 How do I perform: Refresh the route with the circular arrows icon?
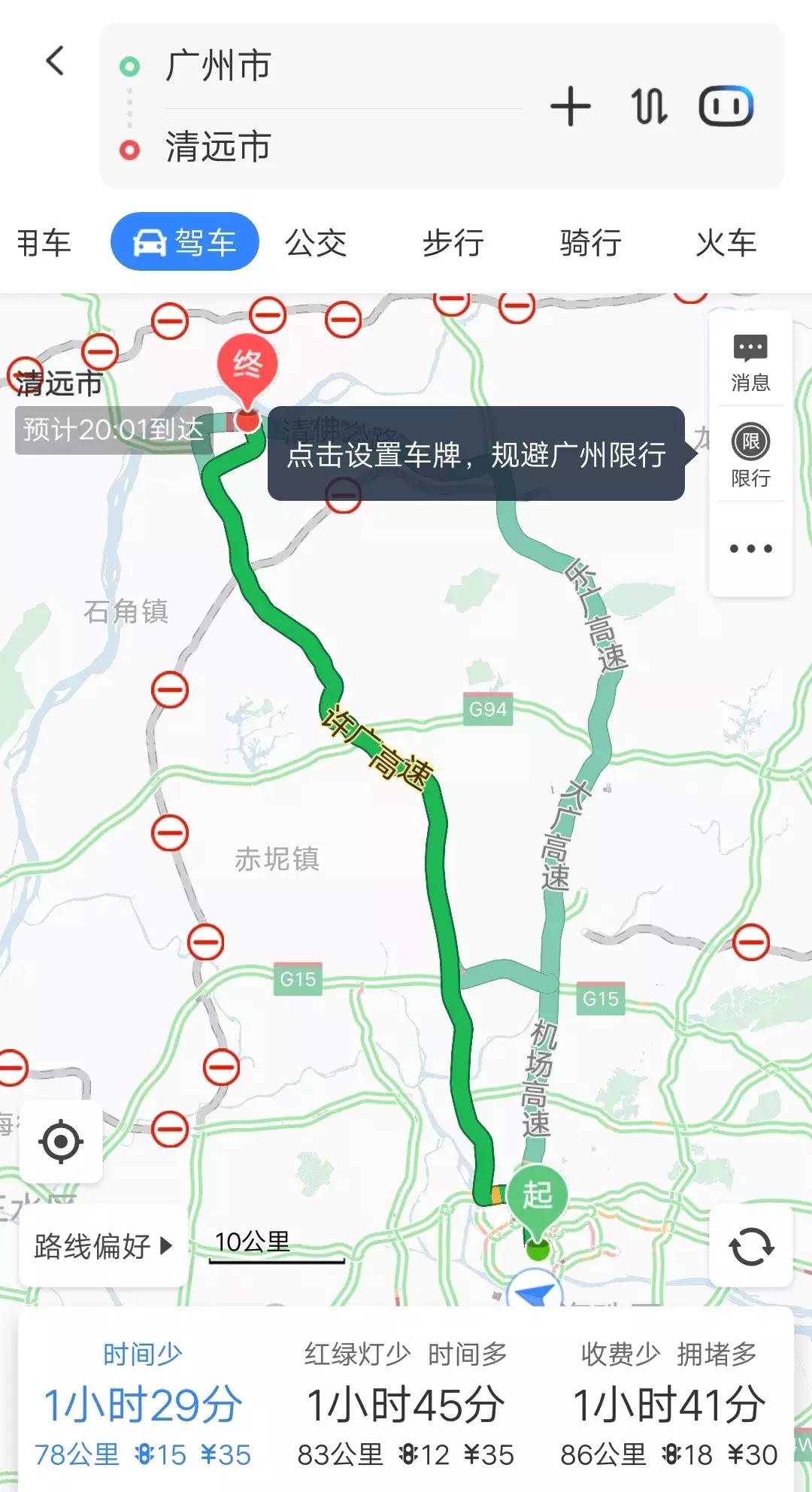click(x=751, y=1246)
